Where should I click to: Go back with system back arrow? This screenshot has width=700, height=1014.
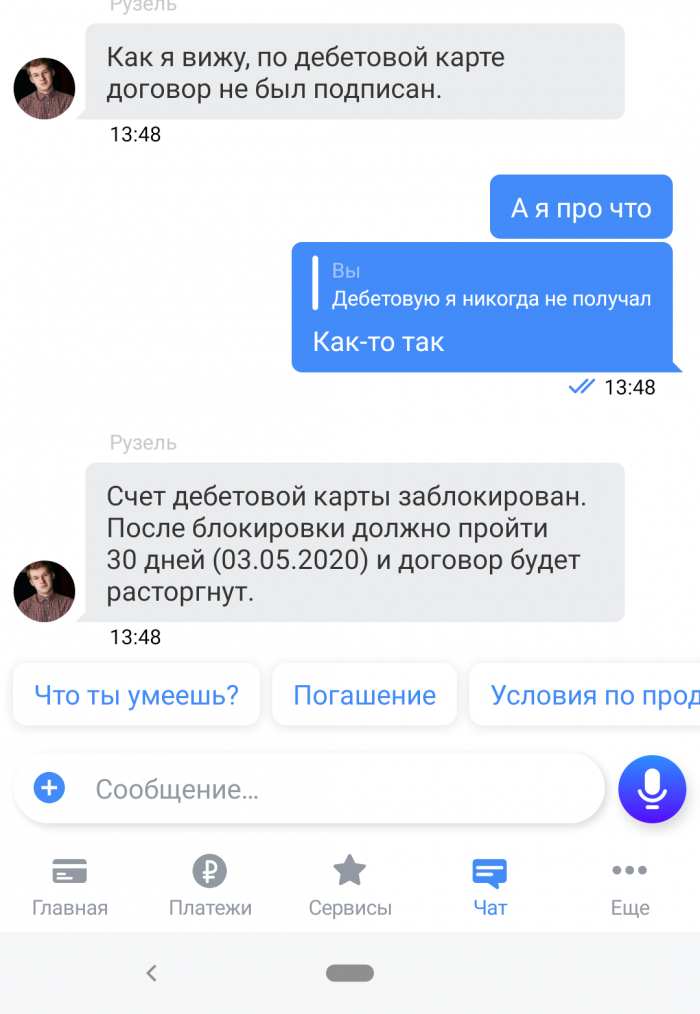click(x=152, y=972)
